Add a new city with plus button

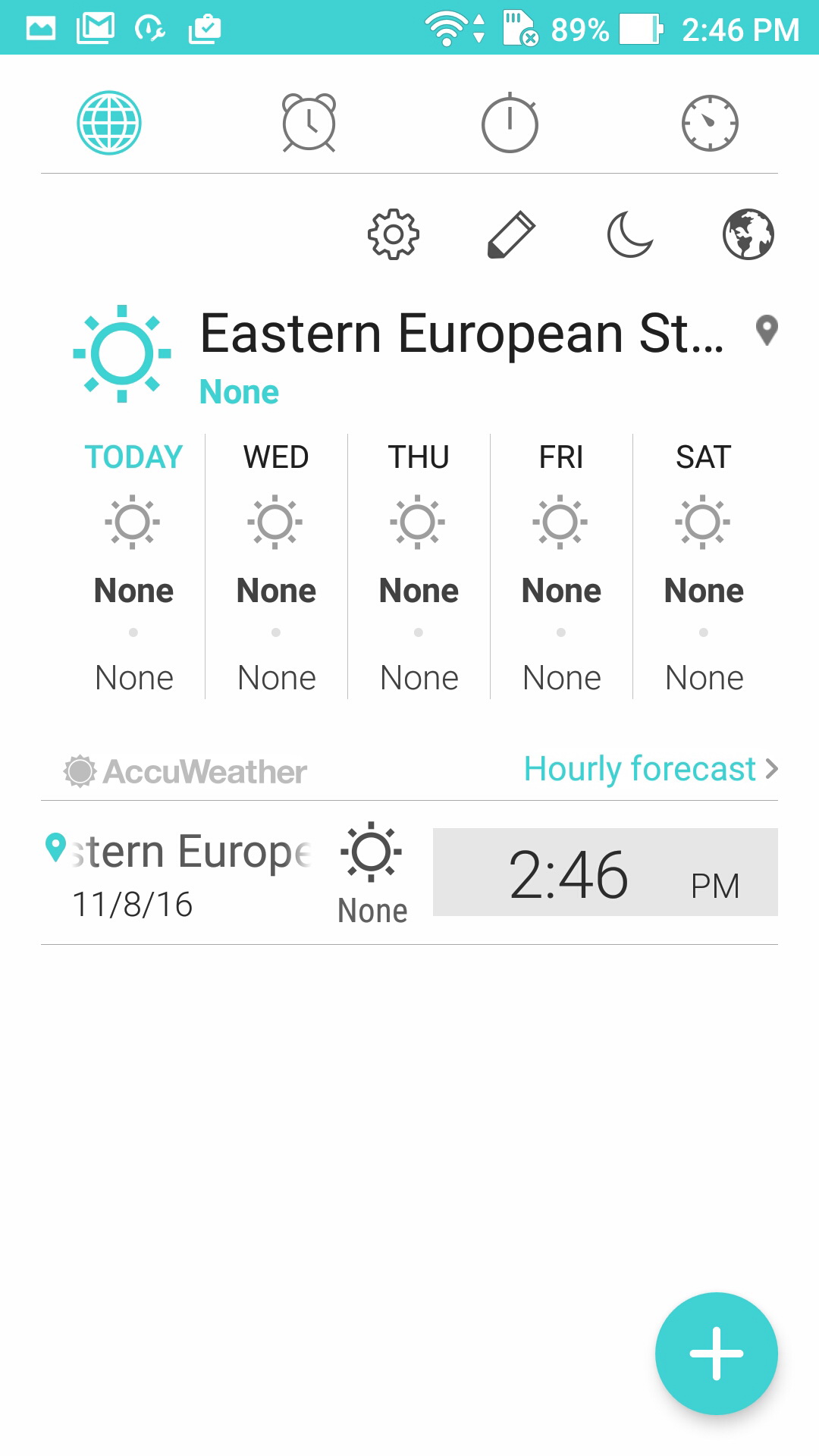click(x=717, y=1354)
